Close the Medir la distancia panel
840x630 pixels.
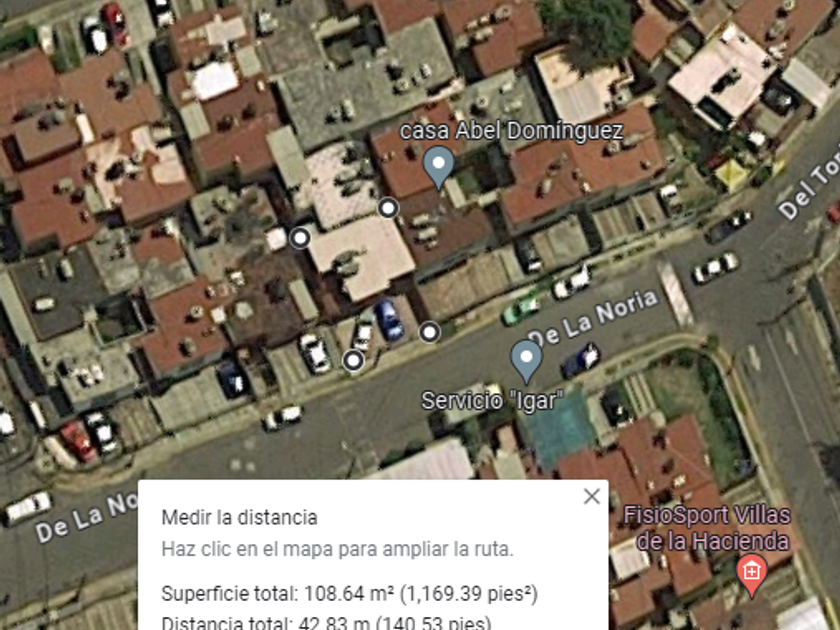(592, 497)
